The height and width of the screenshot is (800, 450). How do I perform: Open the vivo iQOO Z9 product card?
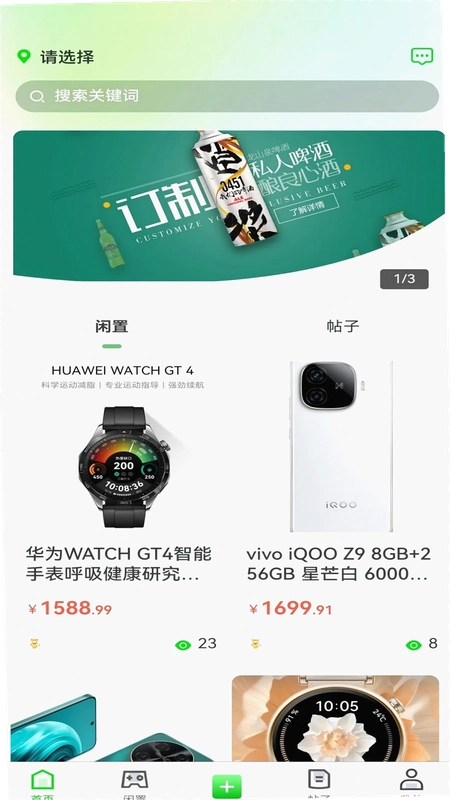[x=339, y=507]
